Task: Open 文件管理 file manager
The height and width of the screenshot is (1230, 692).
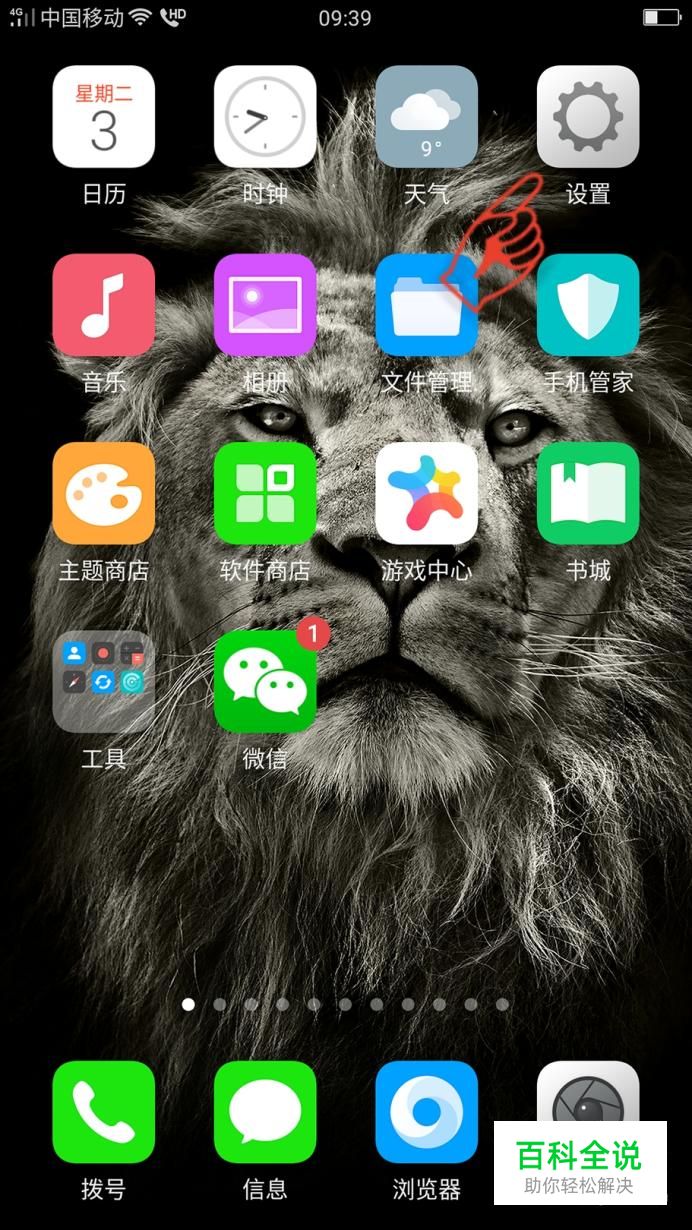Action: pos(426,305)
